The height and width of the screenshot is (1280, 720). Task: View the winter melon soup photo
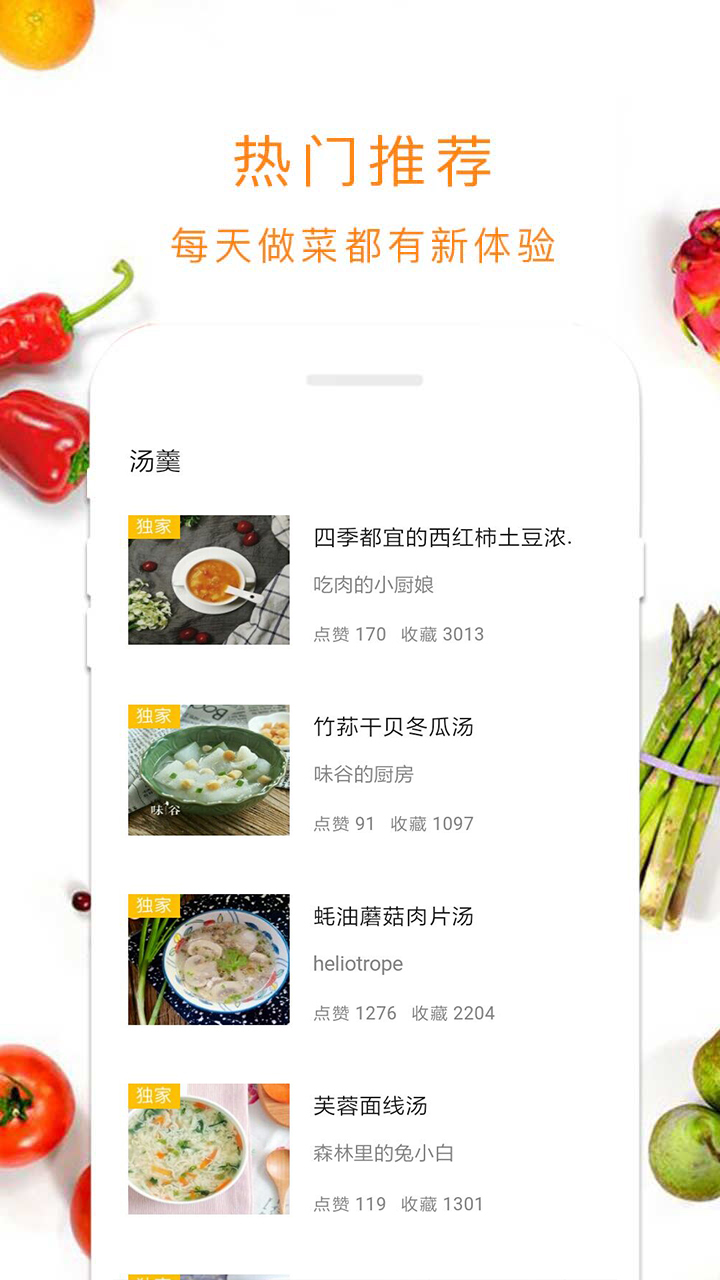coord(207,770)
